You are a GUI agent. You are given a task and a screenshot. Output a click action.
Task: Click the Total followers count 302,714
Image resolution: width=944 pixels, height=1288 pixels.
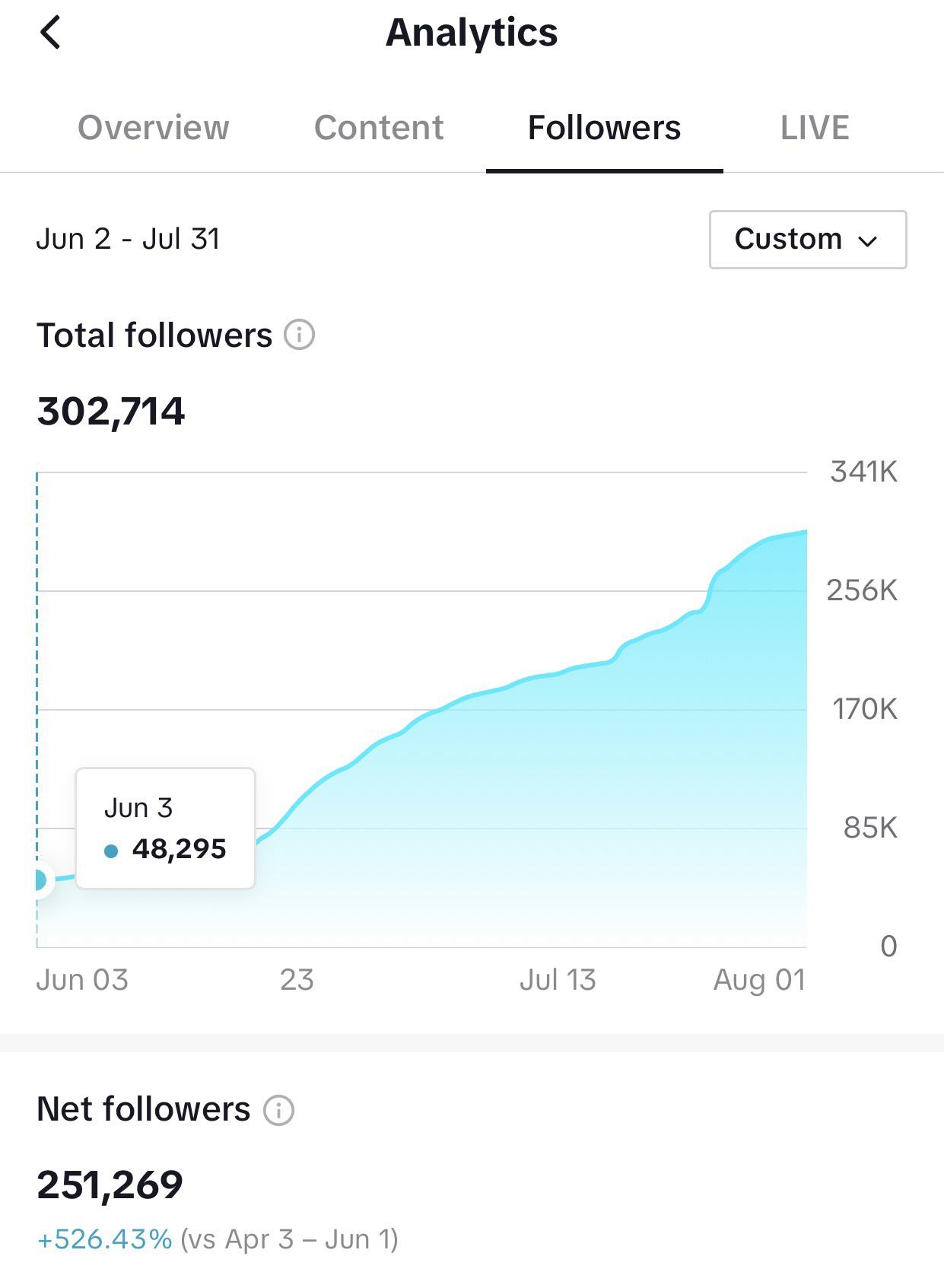111,411
